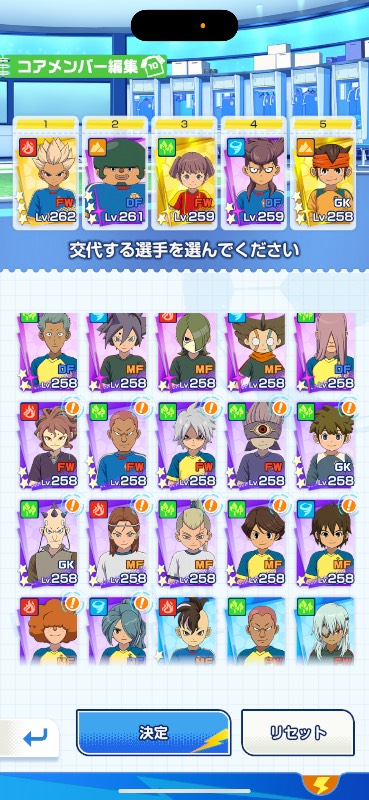Pick the silver-haired FW Lv.258 card
369x800 pixels.
tap(187, 444)
